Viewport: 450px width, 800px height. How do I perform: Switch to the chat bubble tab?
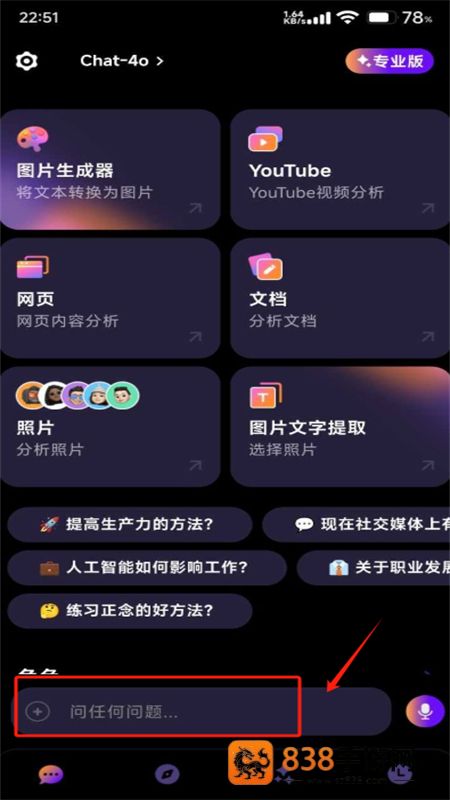(x=51, y=775)
